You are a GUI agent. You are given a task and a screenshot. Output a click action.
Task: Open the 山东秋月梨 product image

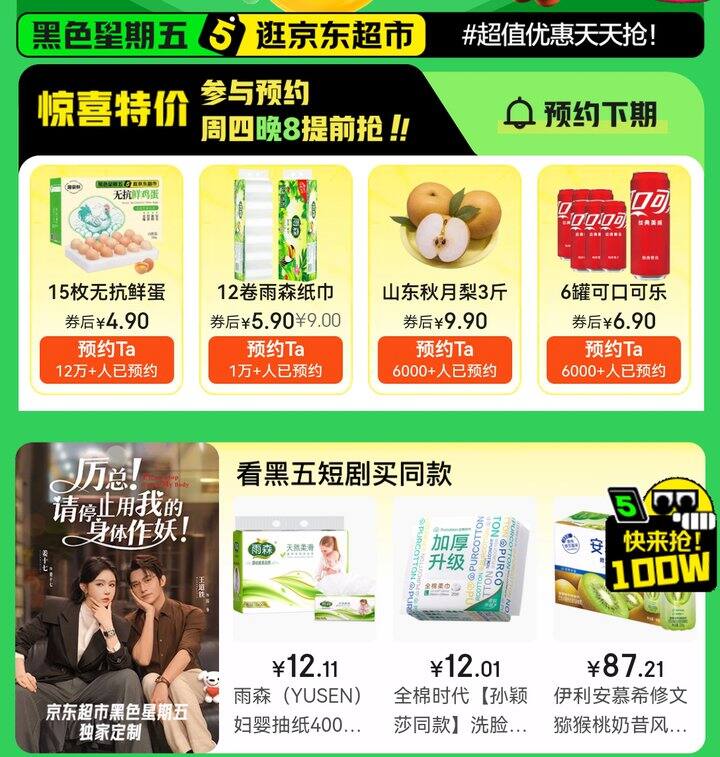[445, 226]
